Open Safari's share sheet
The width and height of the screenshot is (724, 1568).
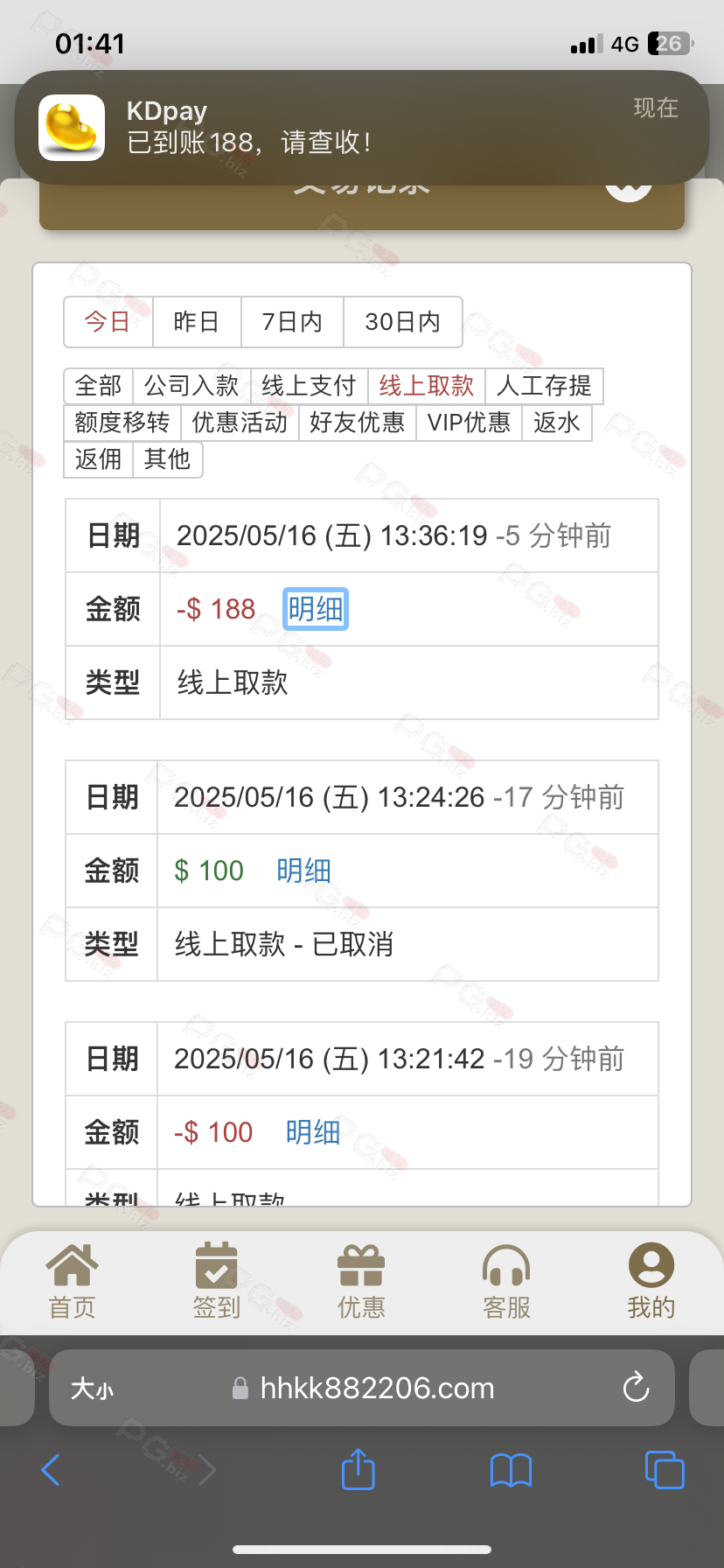pos(358,1469)
